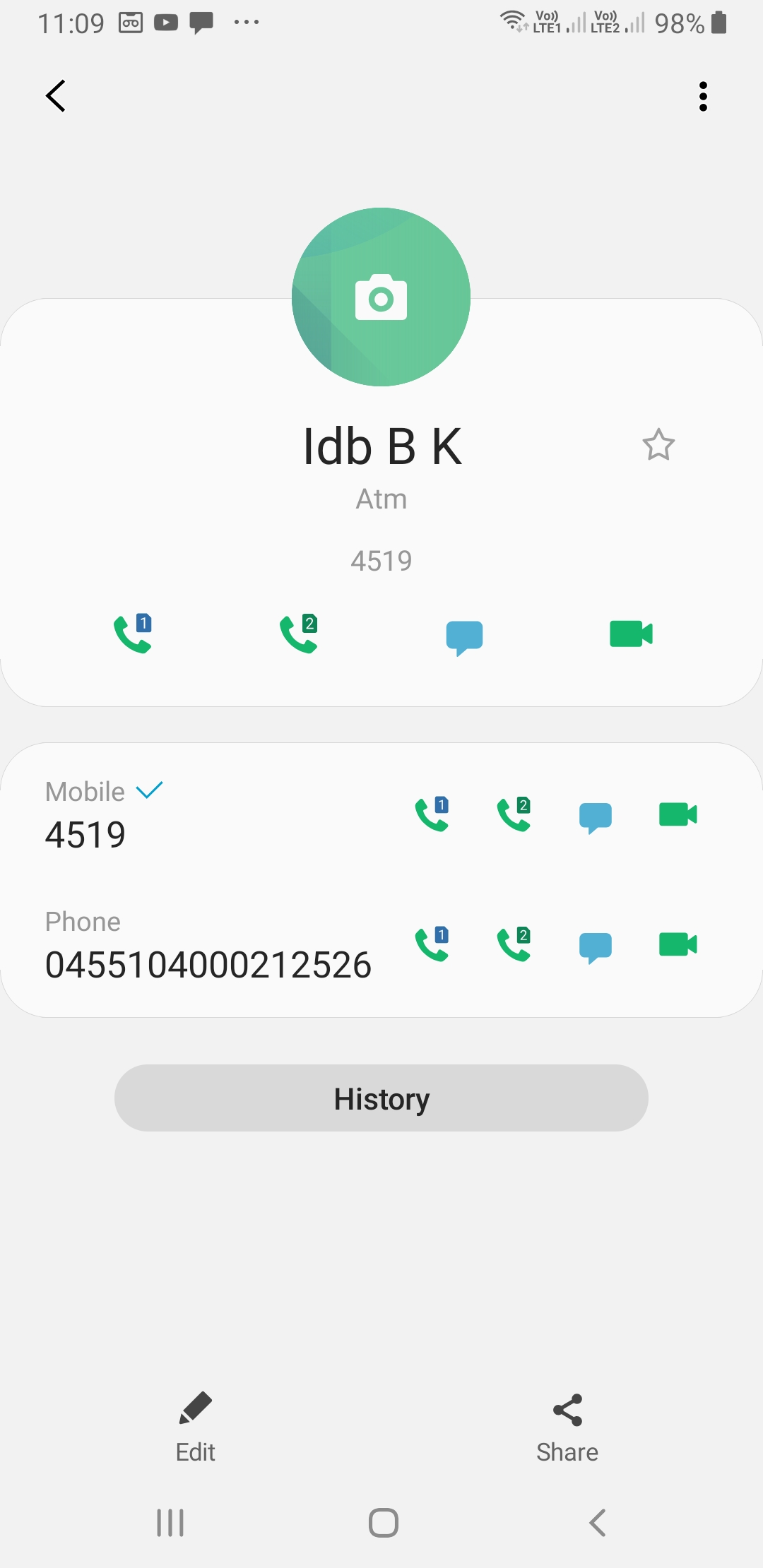Call Phone 0455104000212526 using SIM 1
Image resolution: width=763 pixels, height=1568 pixels.
(x=432, y=944)
